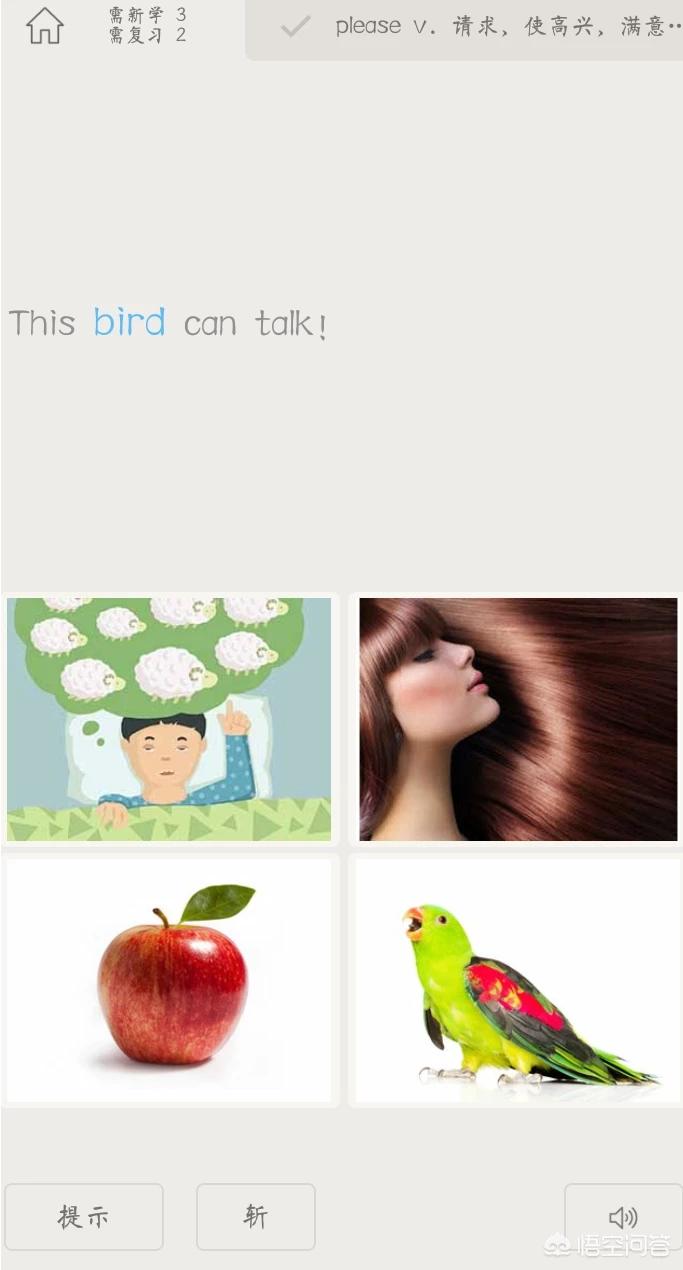Tap the 斩 button to skip word
The image size is (683, 1270).
256,1216
